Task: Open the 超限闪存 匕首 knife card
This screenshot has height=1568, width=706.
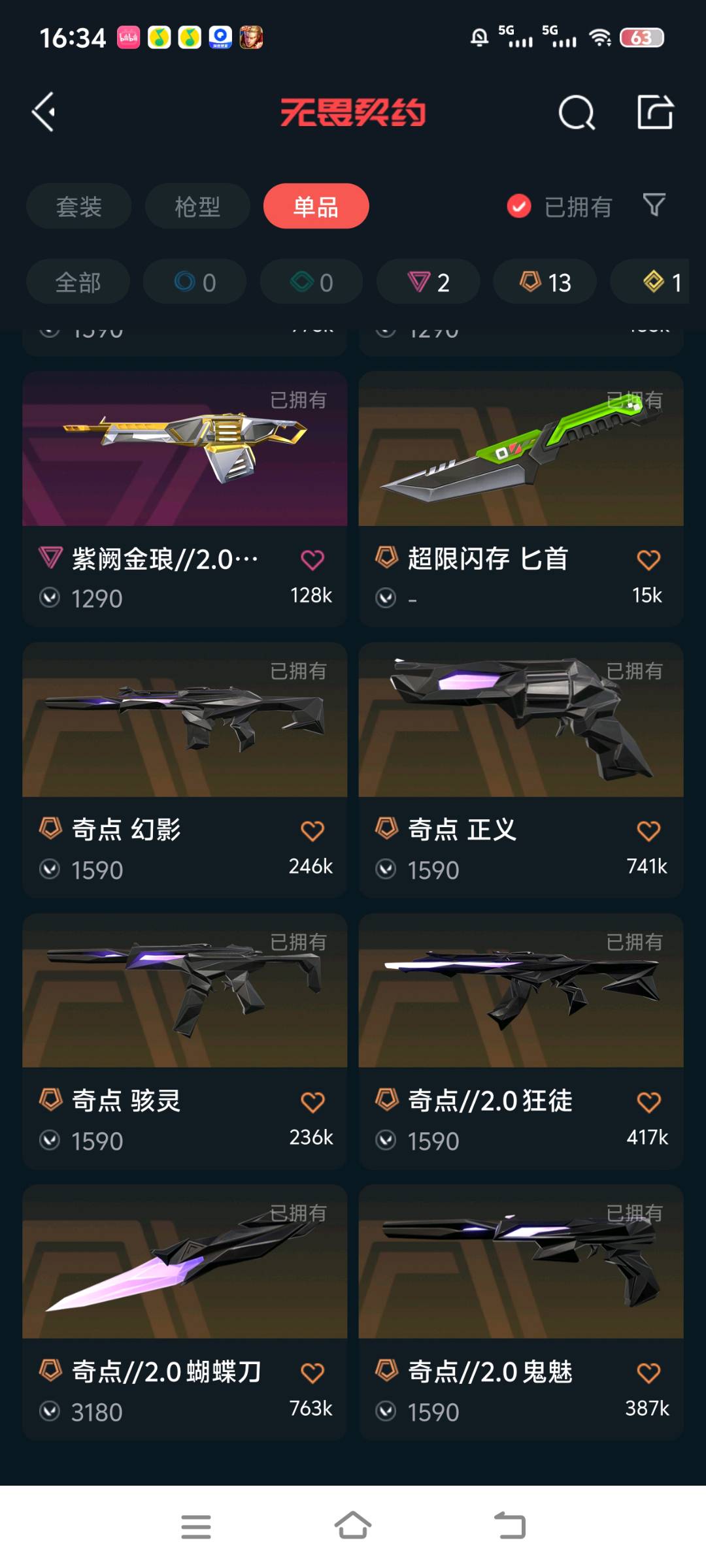Action: click(x=521, y=499)
